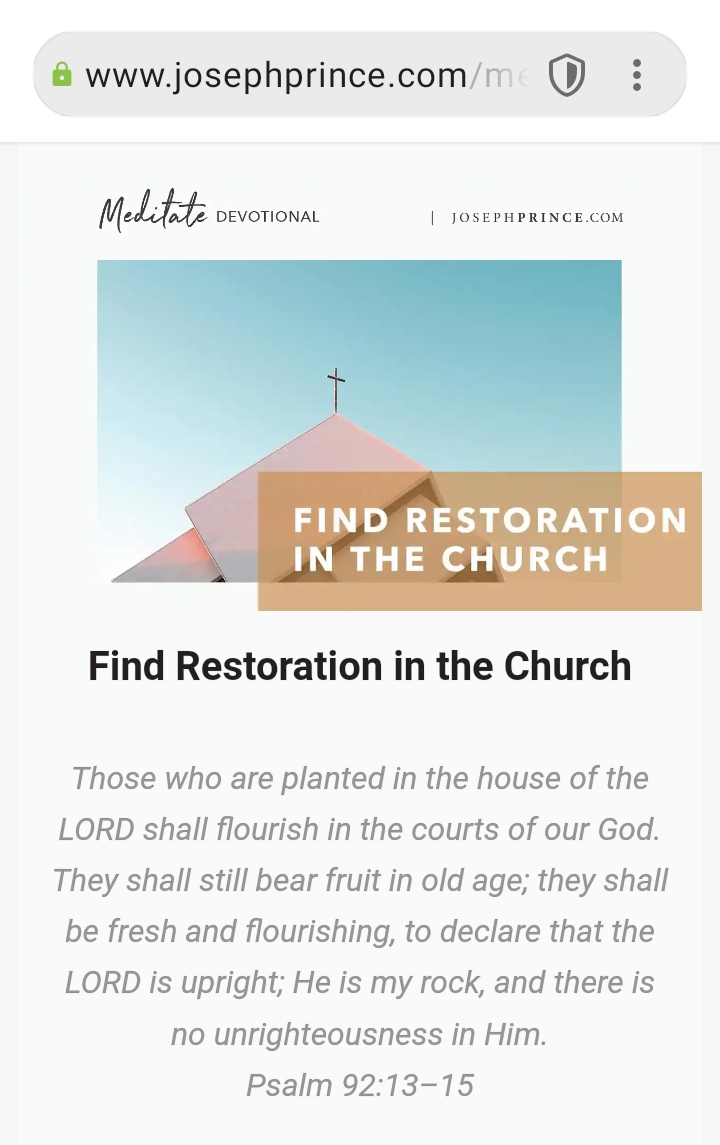720x1145 pixels.
Task: Open the browser overflow menu
Action: point(637,76)
